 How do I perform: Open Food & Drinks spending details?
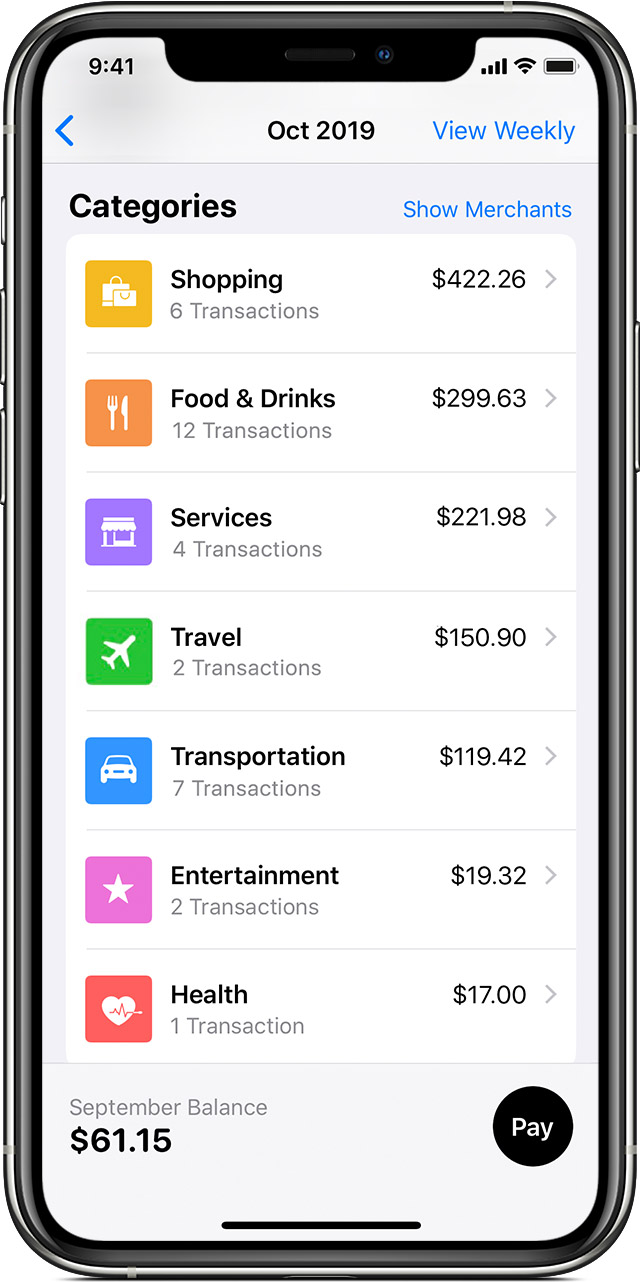click(x=321, y=413)
